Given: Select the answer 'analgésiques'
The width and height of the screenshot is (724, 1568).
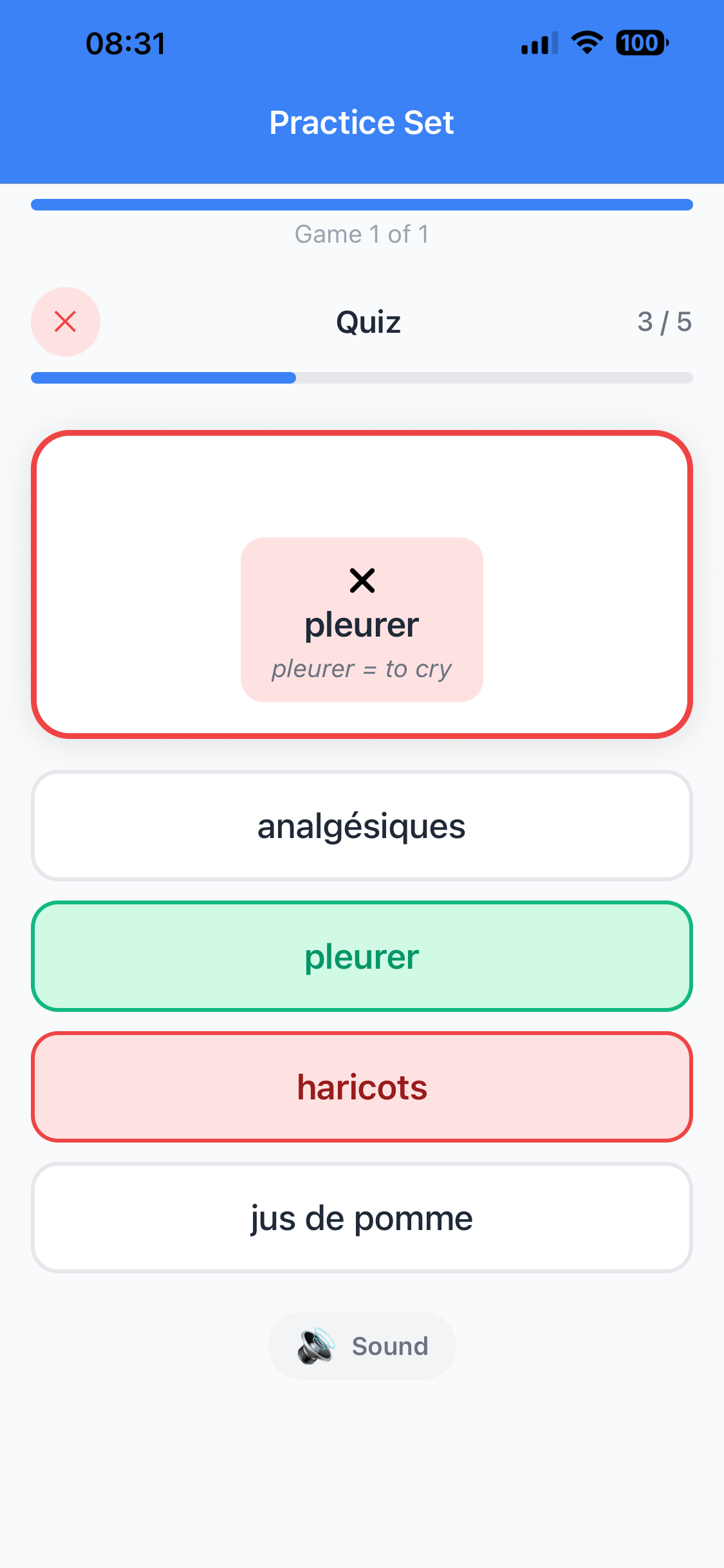Looking at the screenshot, I should [x=362, y=826].
